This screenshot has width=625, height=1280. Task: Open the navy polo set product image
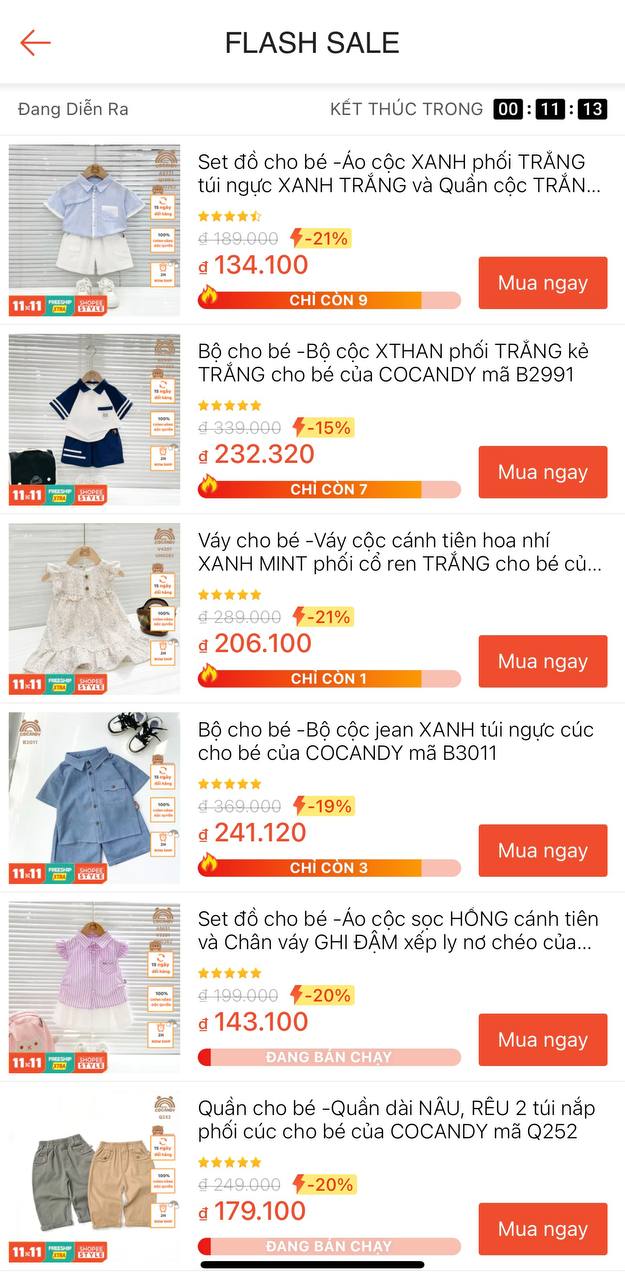click(x=94, y=420)
